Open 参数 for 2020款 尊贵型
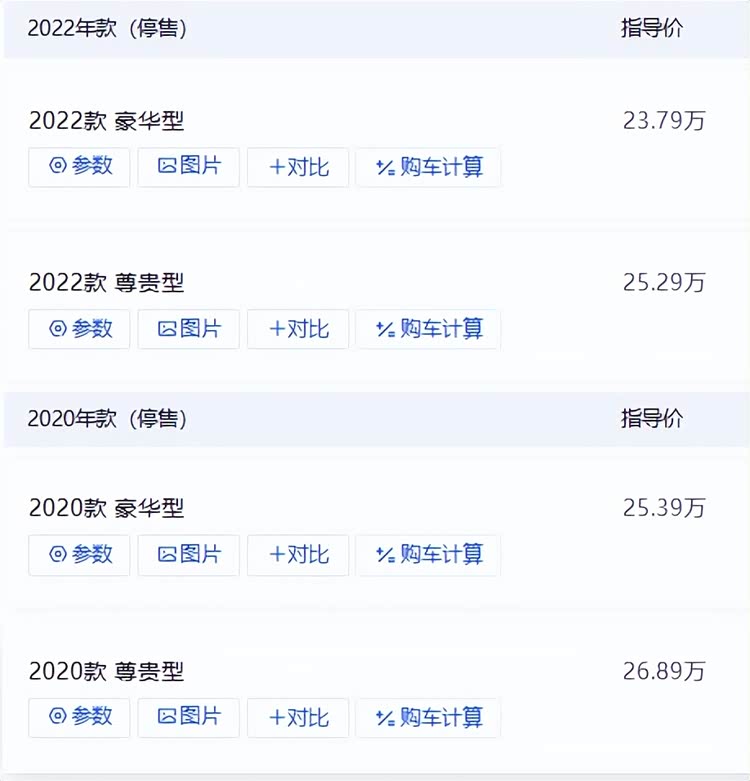The height and width of the screenshot is (781, 750). pos(79,717)
